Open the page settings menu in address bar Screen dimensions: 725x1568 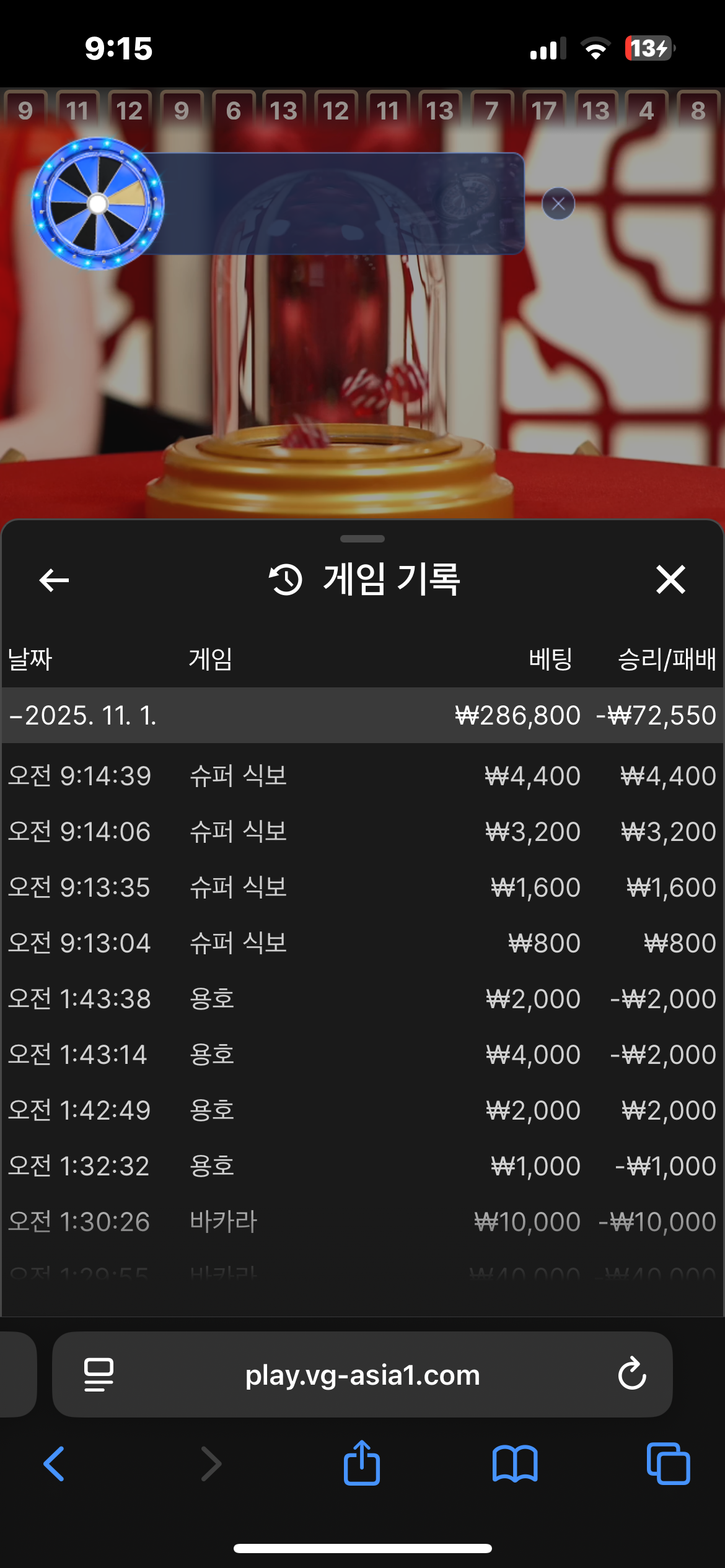point(99,1375)
